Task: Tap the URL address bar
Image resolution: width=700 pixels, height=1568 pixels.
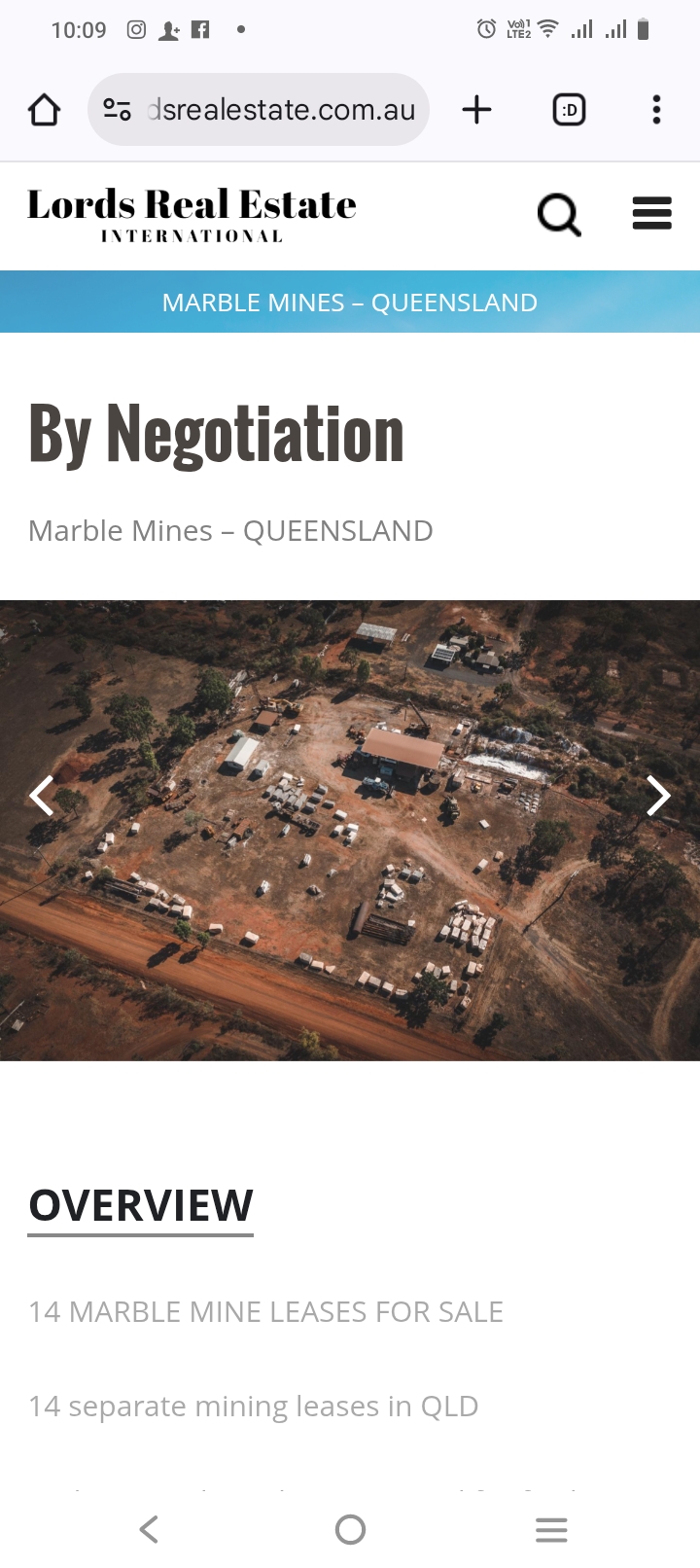Action: click(280, 110)
